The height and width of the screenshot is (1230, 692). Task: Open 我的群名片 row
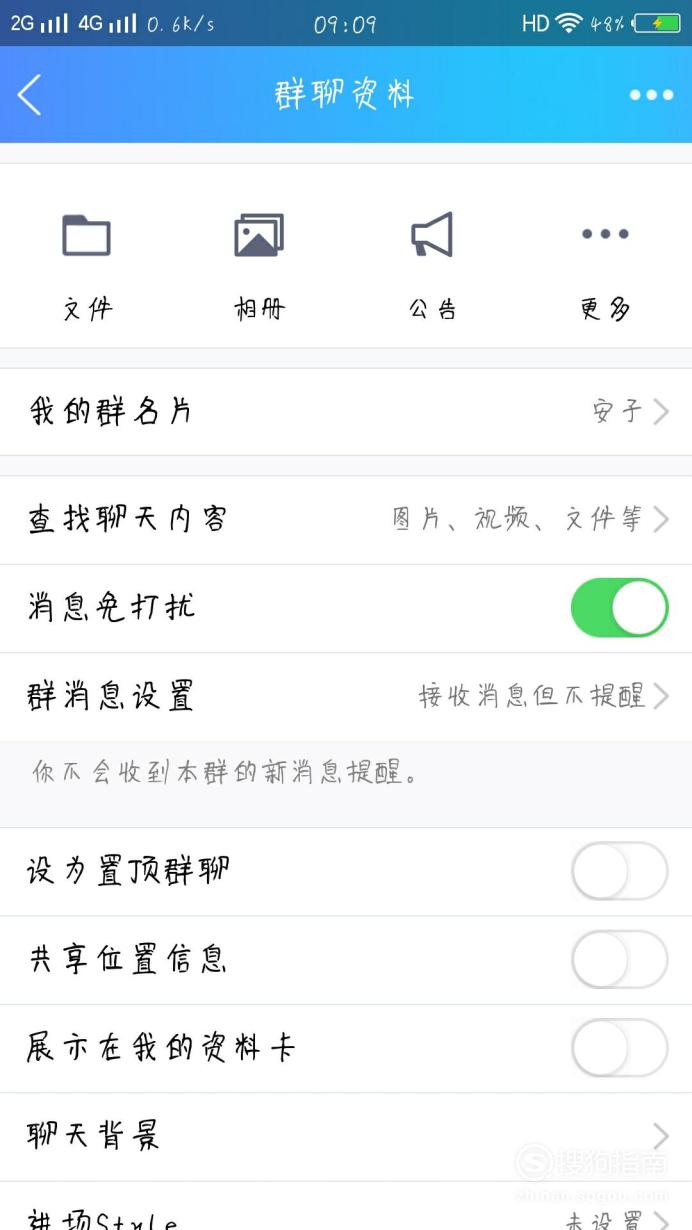click(x=346, y=411)
